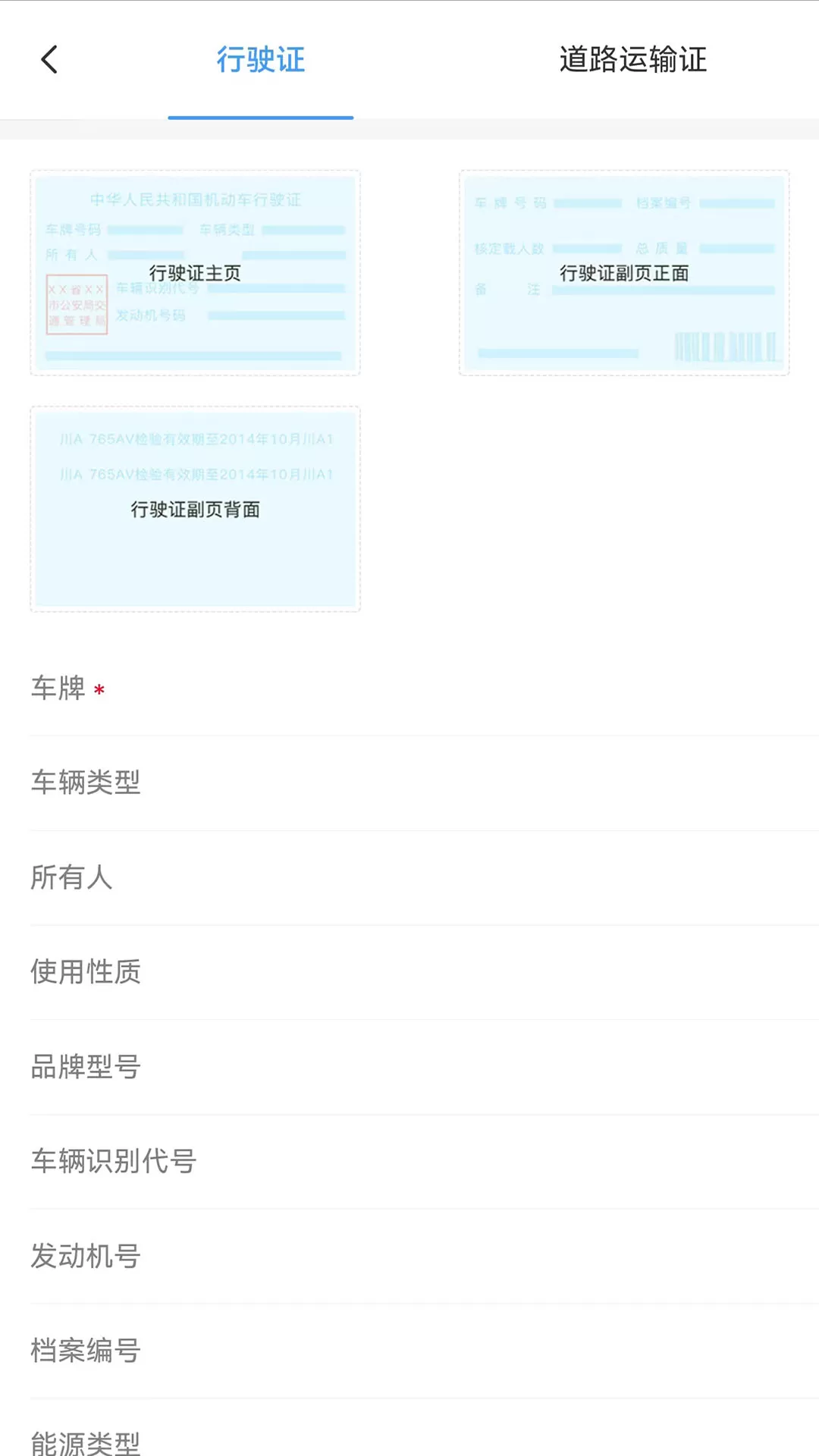The image size is (819, 1456).
Task: Upload the 行驶证主页 photo
Action: coord(195,273)
